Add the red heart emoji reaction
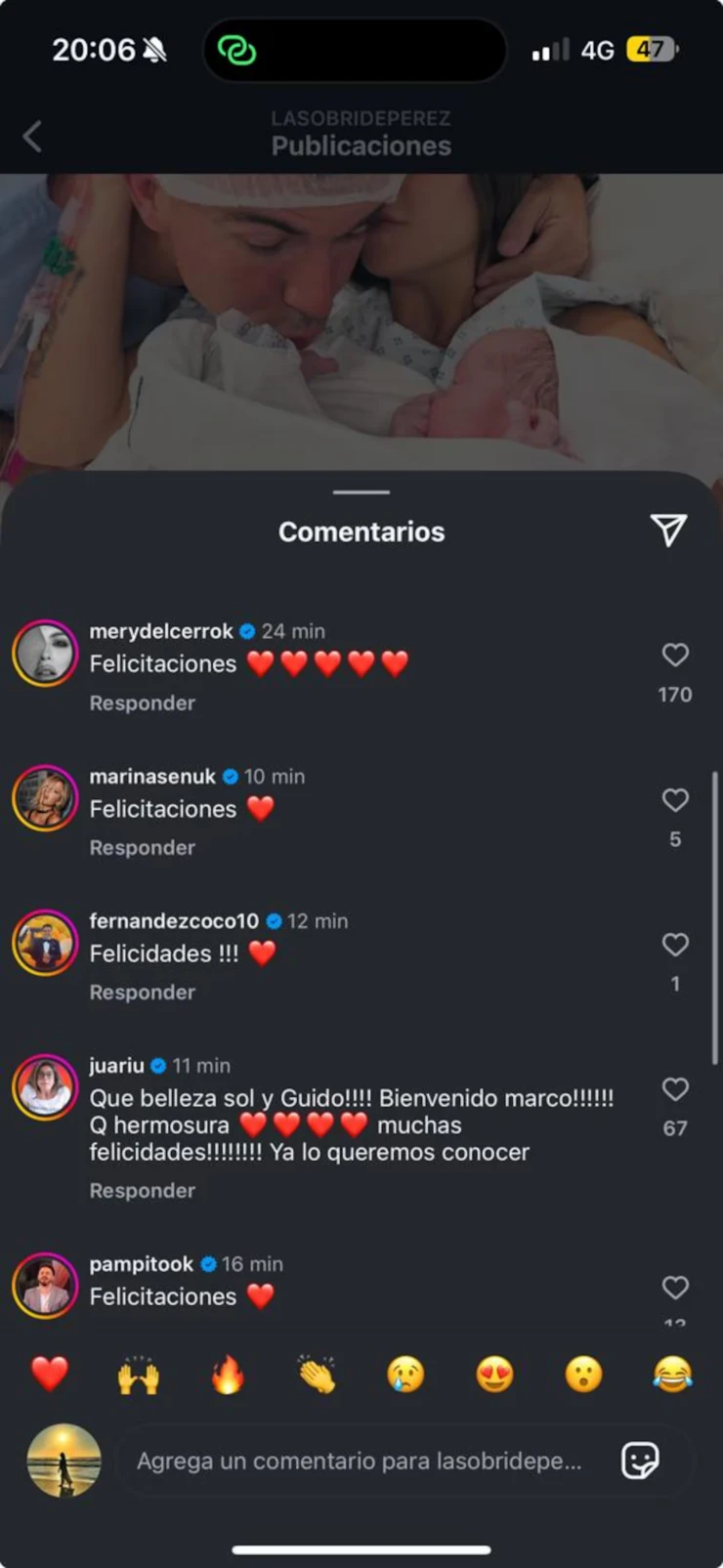723x1568 pixels. tap(50, 1375)
